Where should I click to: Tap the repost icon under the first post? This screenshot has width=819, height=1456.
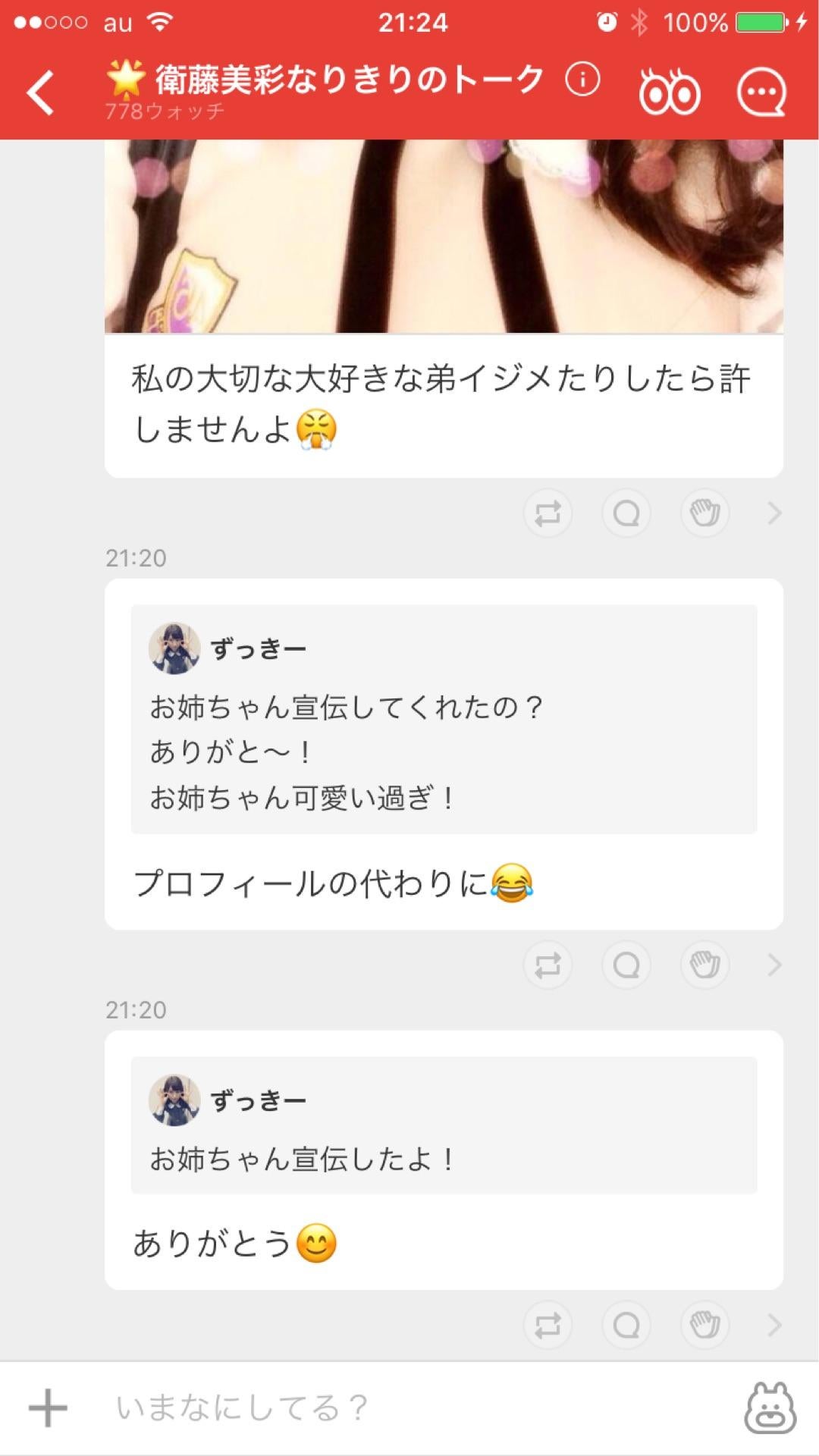click(x=548, y=513)
